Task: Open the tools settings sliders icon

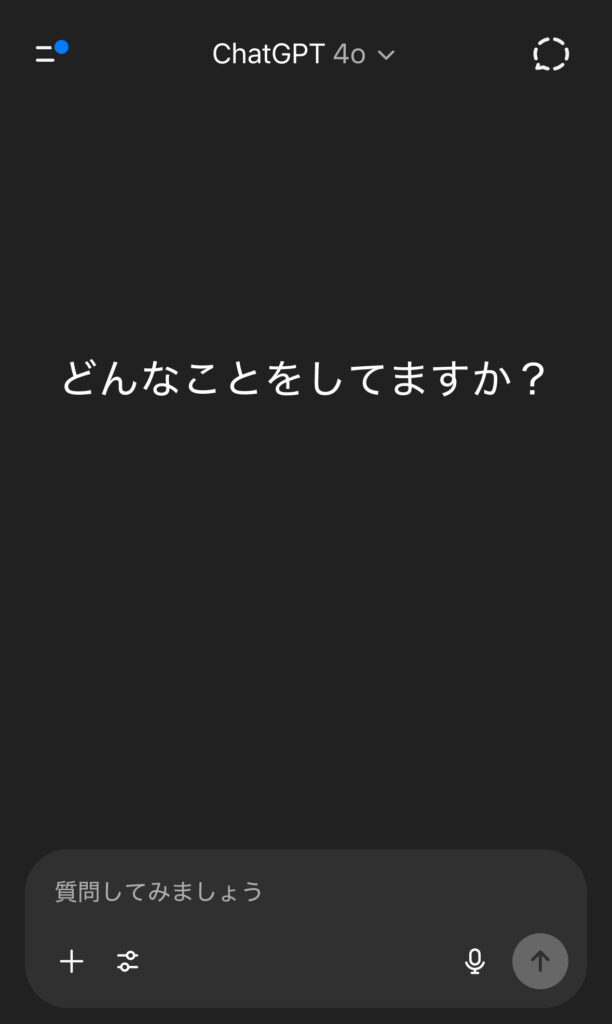Action: pos(127,961)
